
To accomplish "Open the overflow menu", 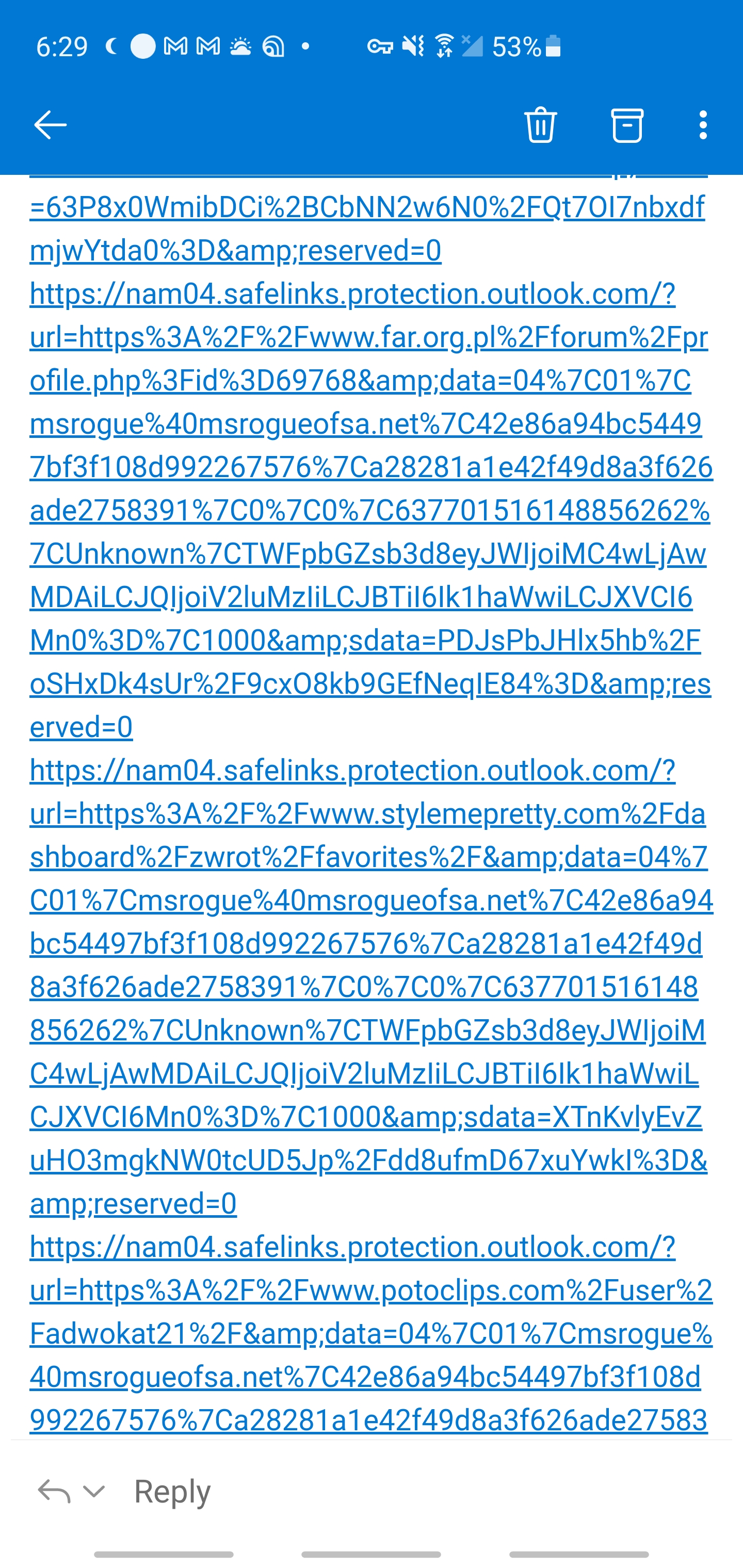I will tap(703, 125).
